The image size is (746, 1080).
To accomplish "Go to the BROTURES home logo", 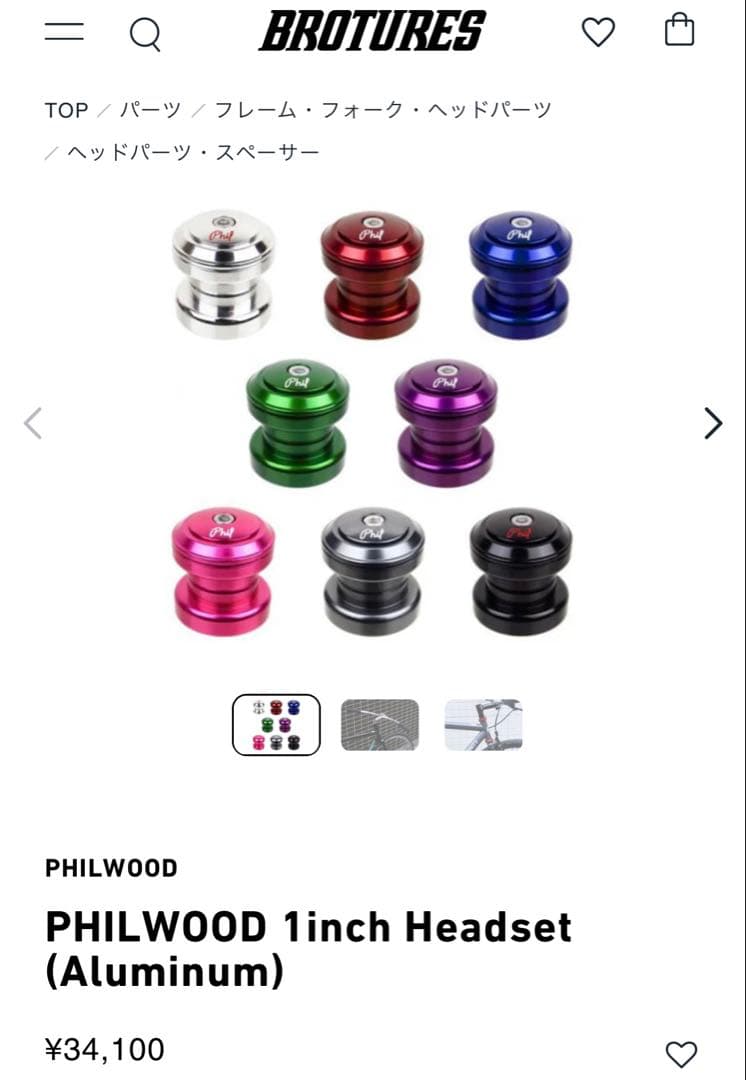I will [372, 32].
